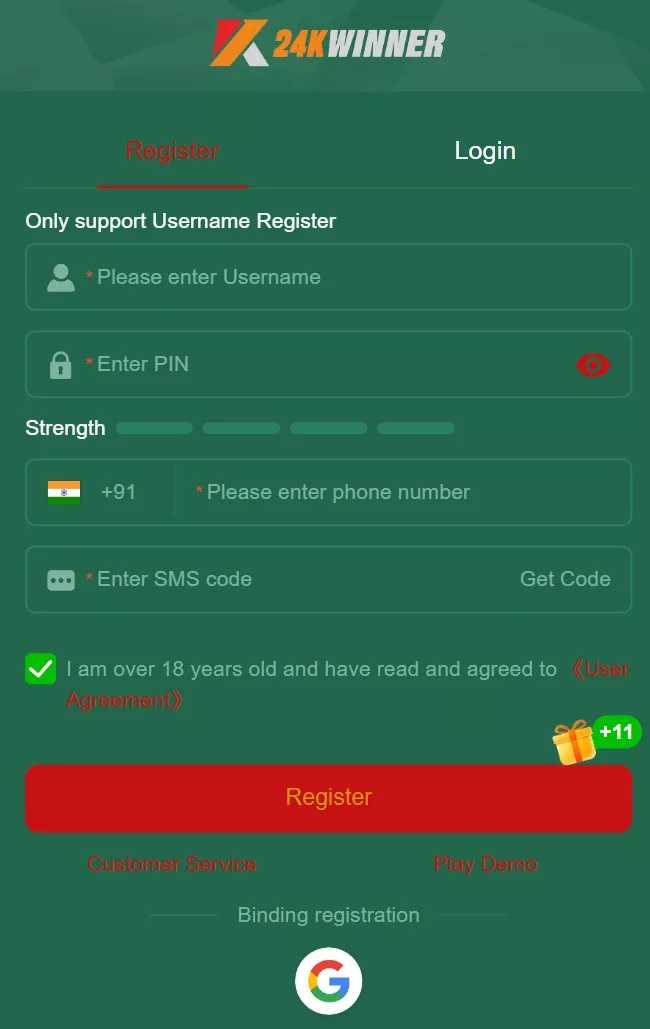The image size is (650, 1029).
Task: Toggle PIN visibility with the eye icon
Action: coord(593,365)
